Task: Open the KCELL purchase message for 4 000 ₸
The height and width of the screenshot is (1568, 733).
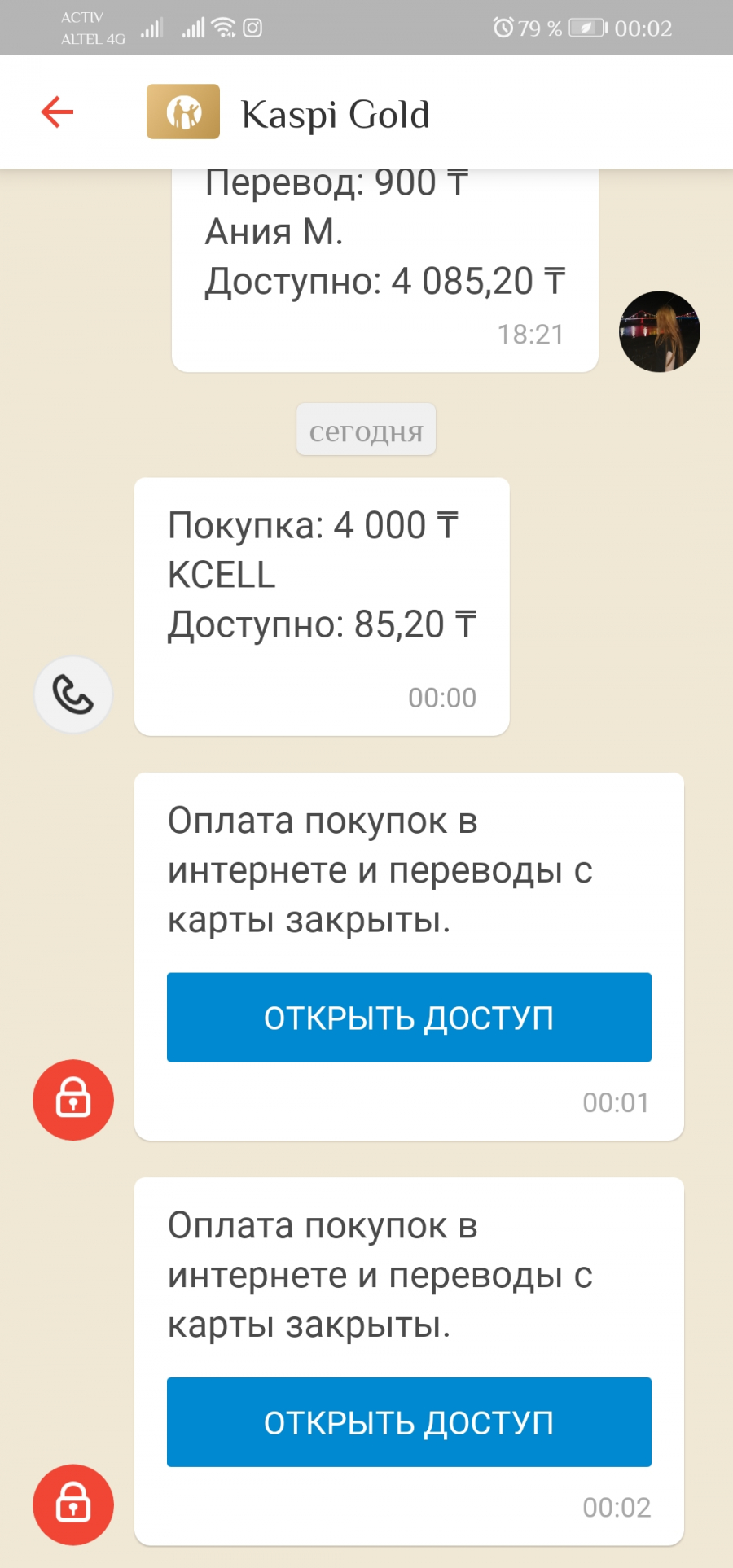Action: tap(322, 607)
